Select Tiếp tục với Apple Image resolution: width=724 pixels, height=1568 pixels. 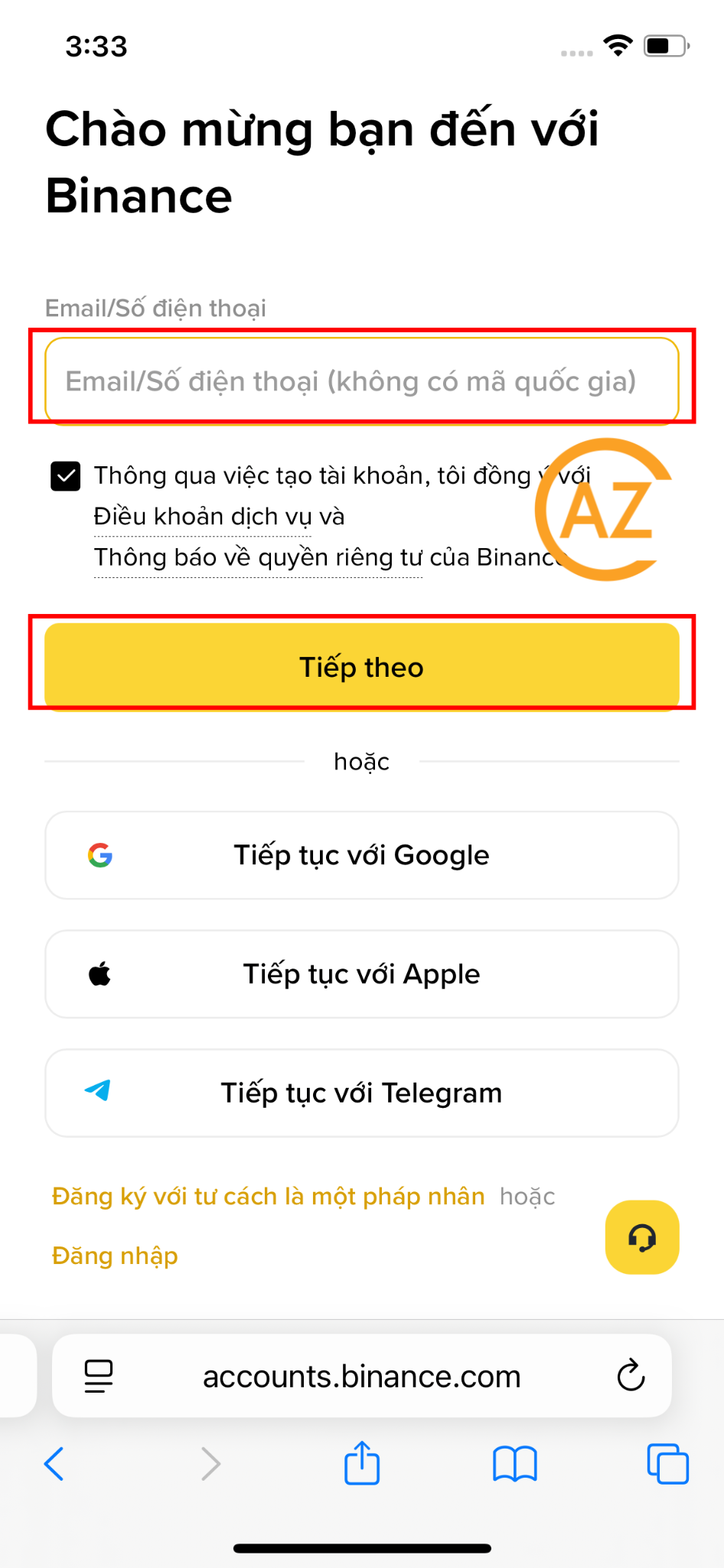click(361, 974)
